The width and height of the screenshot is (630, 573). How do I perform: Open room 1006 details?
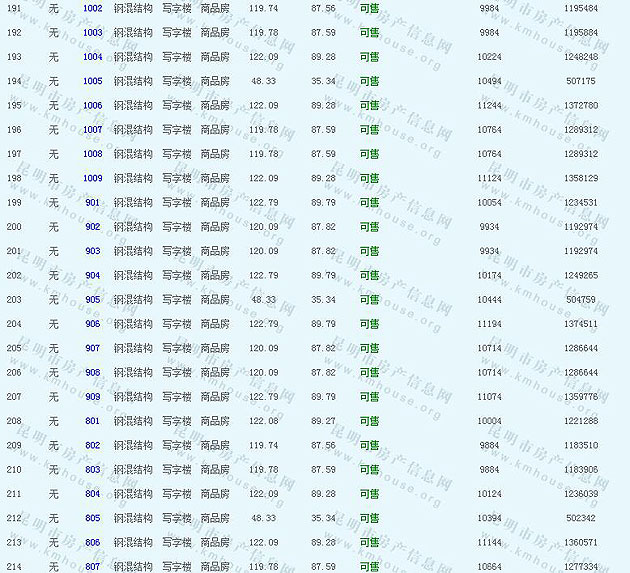[92, 106]
